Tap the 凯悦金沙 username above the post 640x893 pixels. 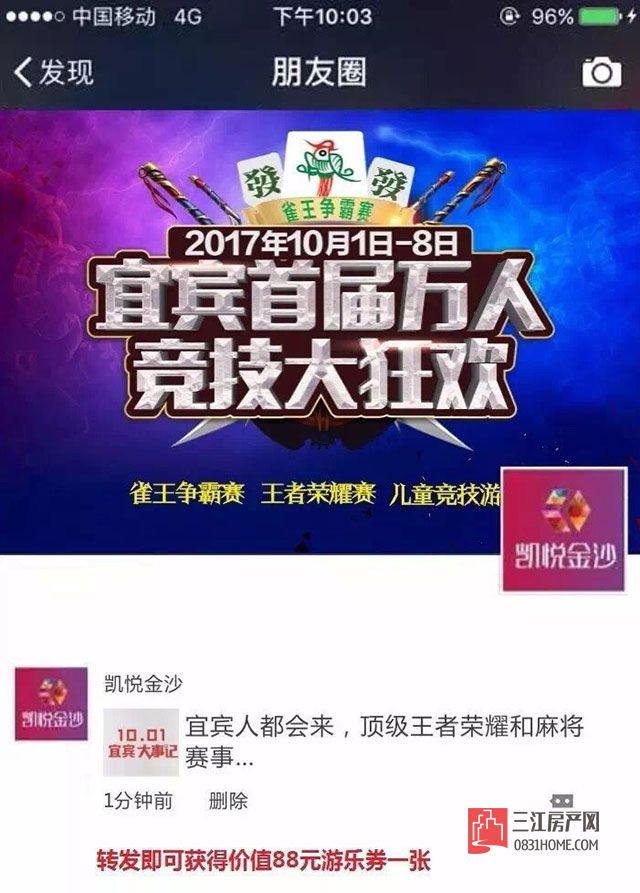coord(143,684)
